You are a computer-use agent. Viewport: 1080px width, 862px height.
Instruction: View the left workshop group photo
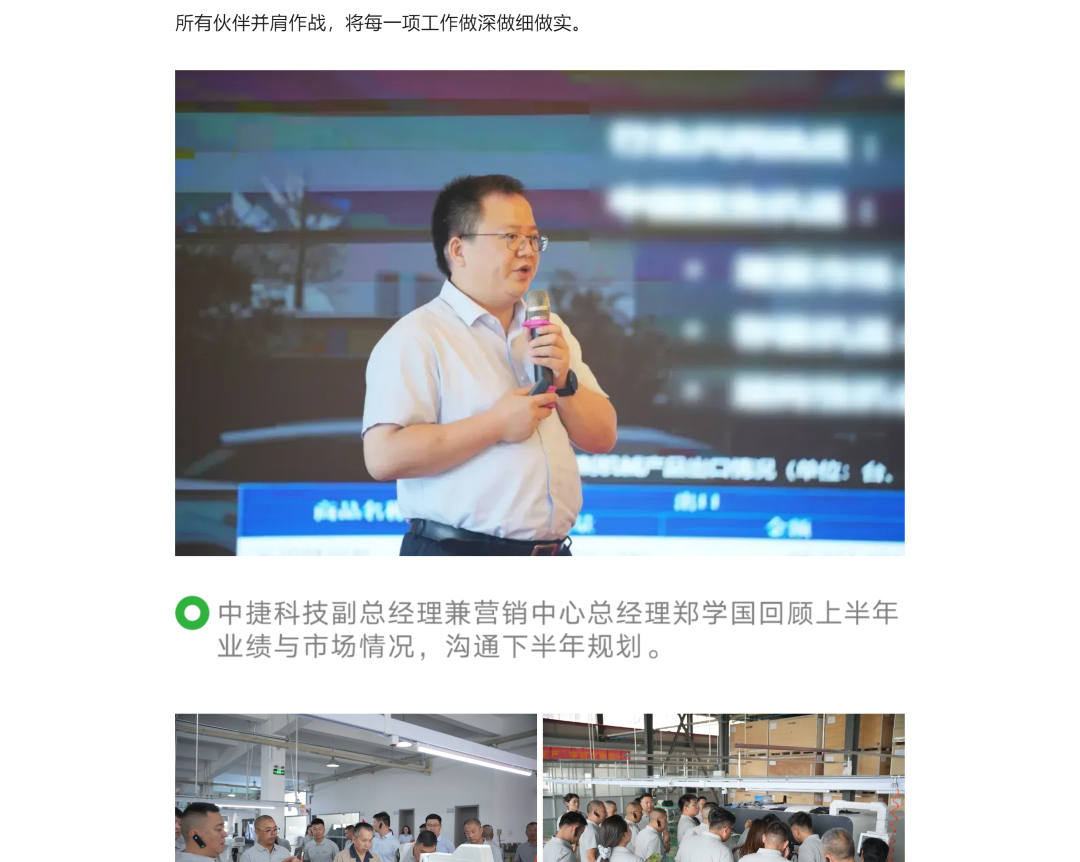point(355,788)
